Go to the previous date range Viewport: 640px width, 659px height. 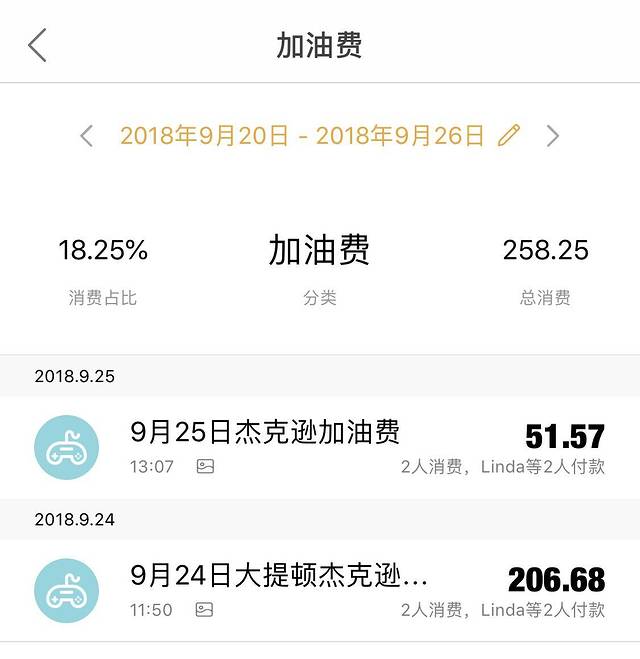87,136
